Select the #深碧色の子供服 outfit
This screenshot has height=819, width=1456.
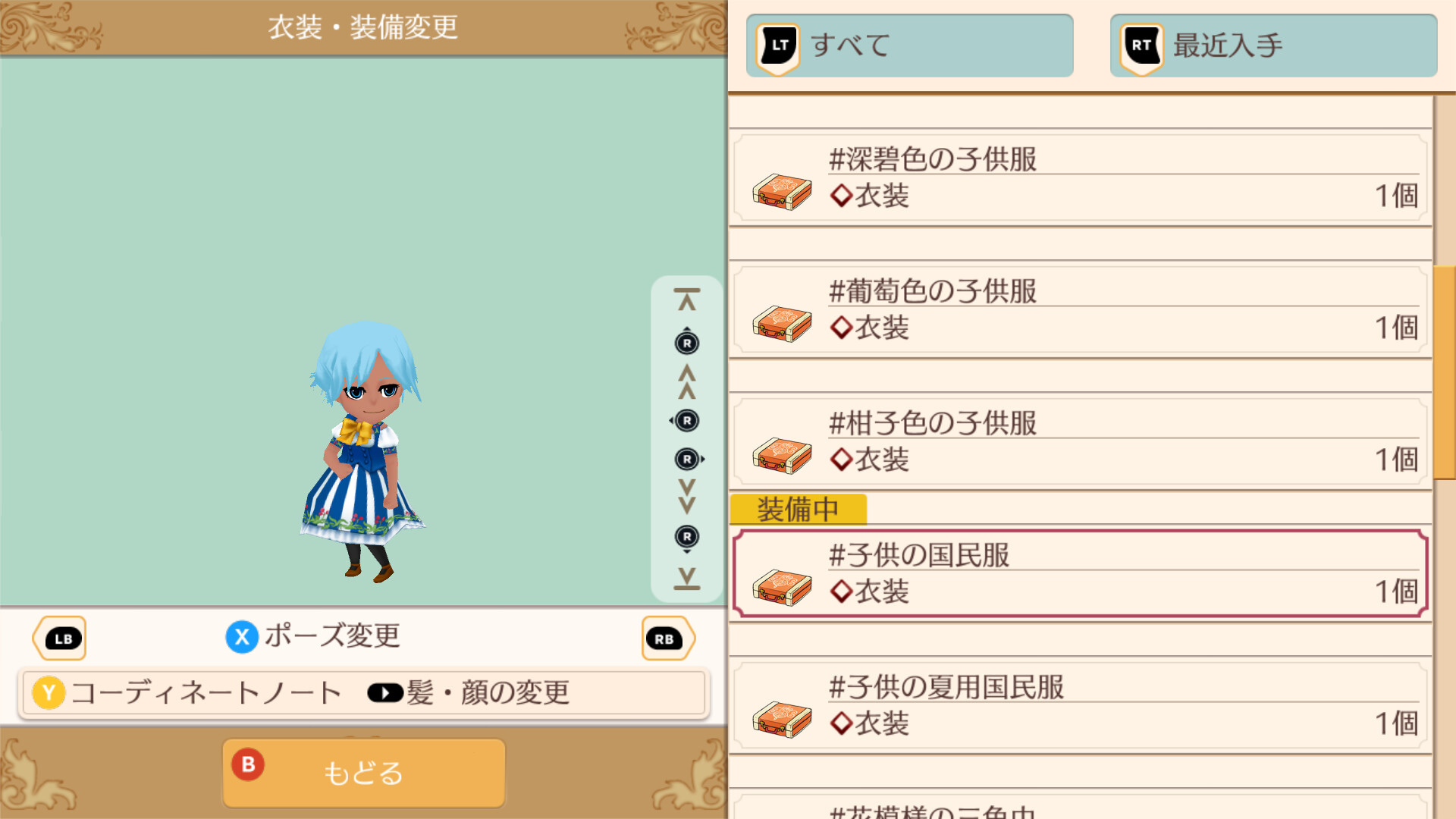pos(1080,179)
